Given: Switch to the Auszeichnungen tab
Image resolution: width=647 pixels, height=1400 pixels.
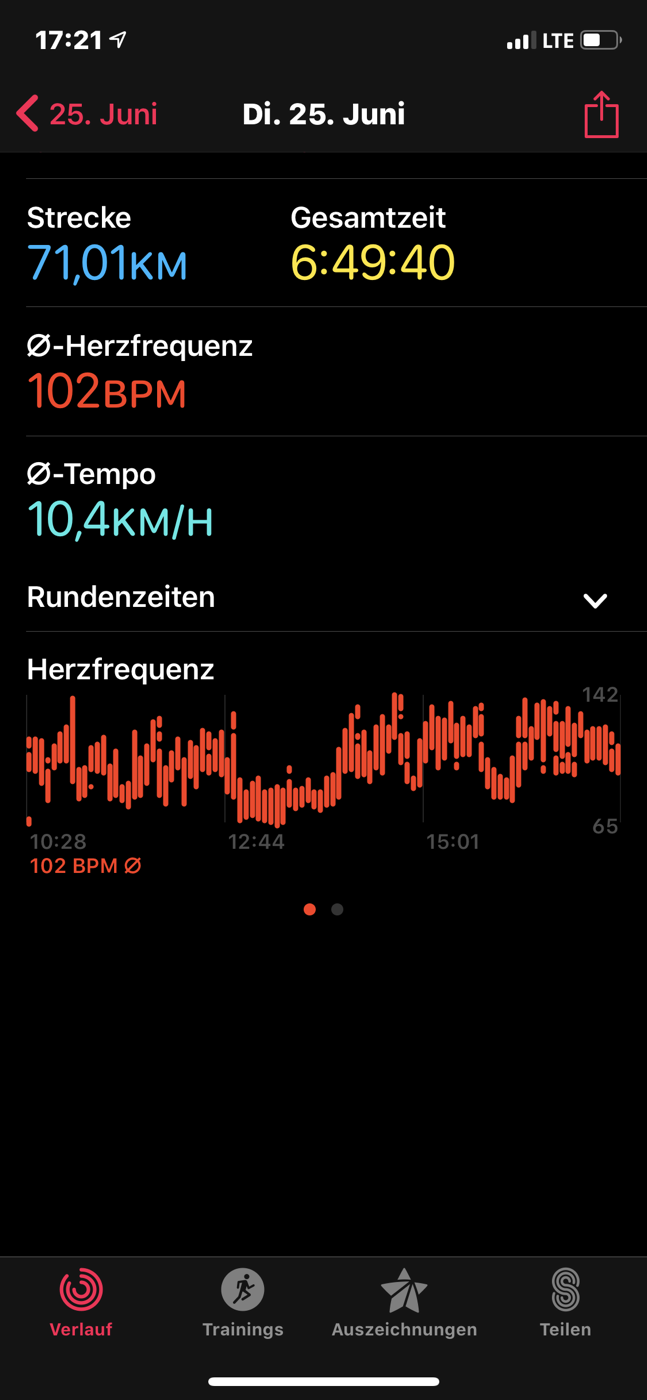Looking at the screenshot, I should coord(404,1302).
